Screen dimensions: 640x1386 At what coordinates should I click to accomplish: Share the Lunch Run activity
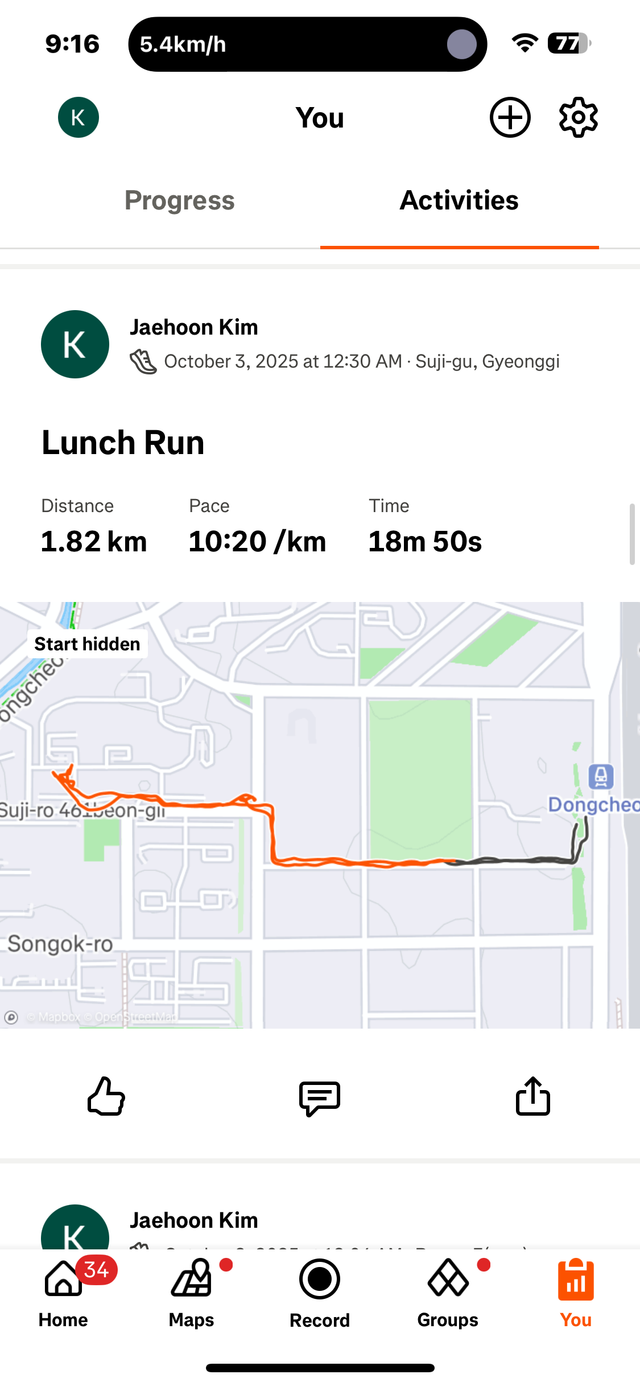pos(533,1097)
